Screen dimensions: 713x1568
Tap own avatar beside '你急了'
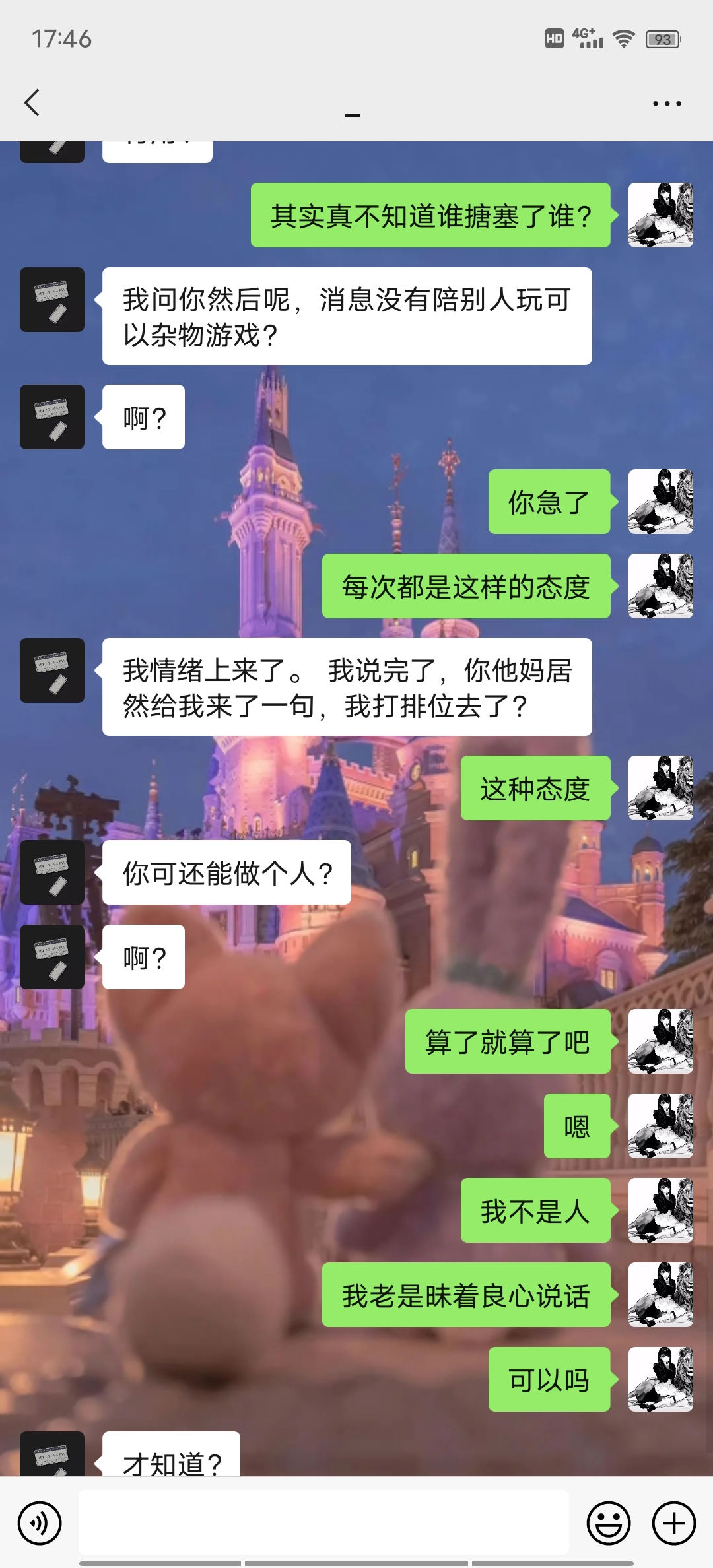pyautogui.click(x=660, y=502)
